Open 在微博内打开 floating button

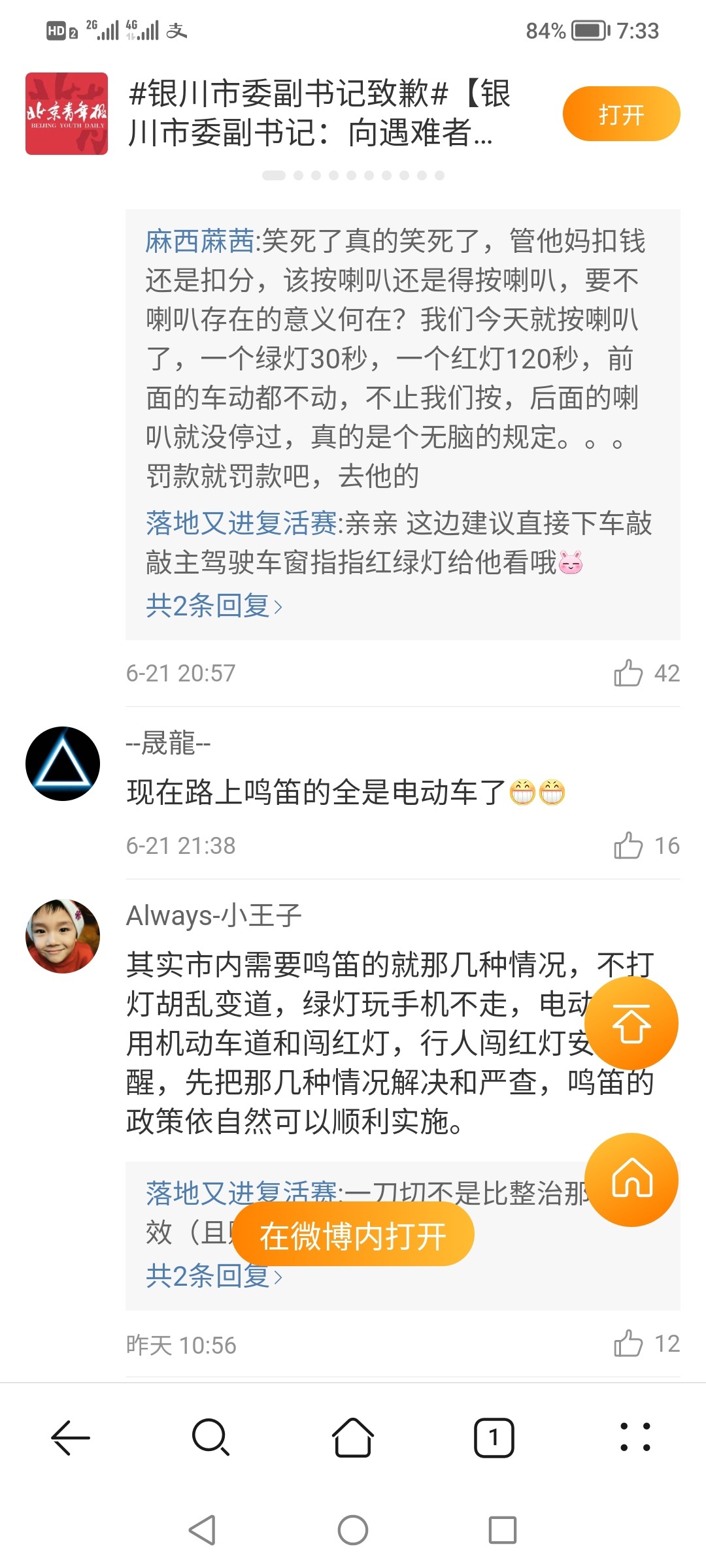tap(353, 1235)
